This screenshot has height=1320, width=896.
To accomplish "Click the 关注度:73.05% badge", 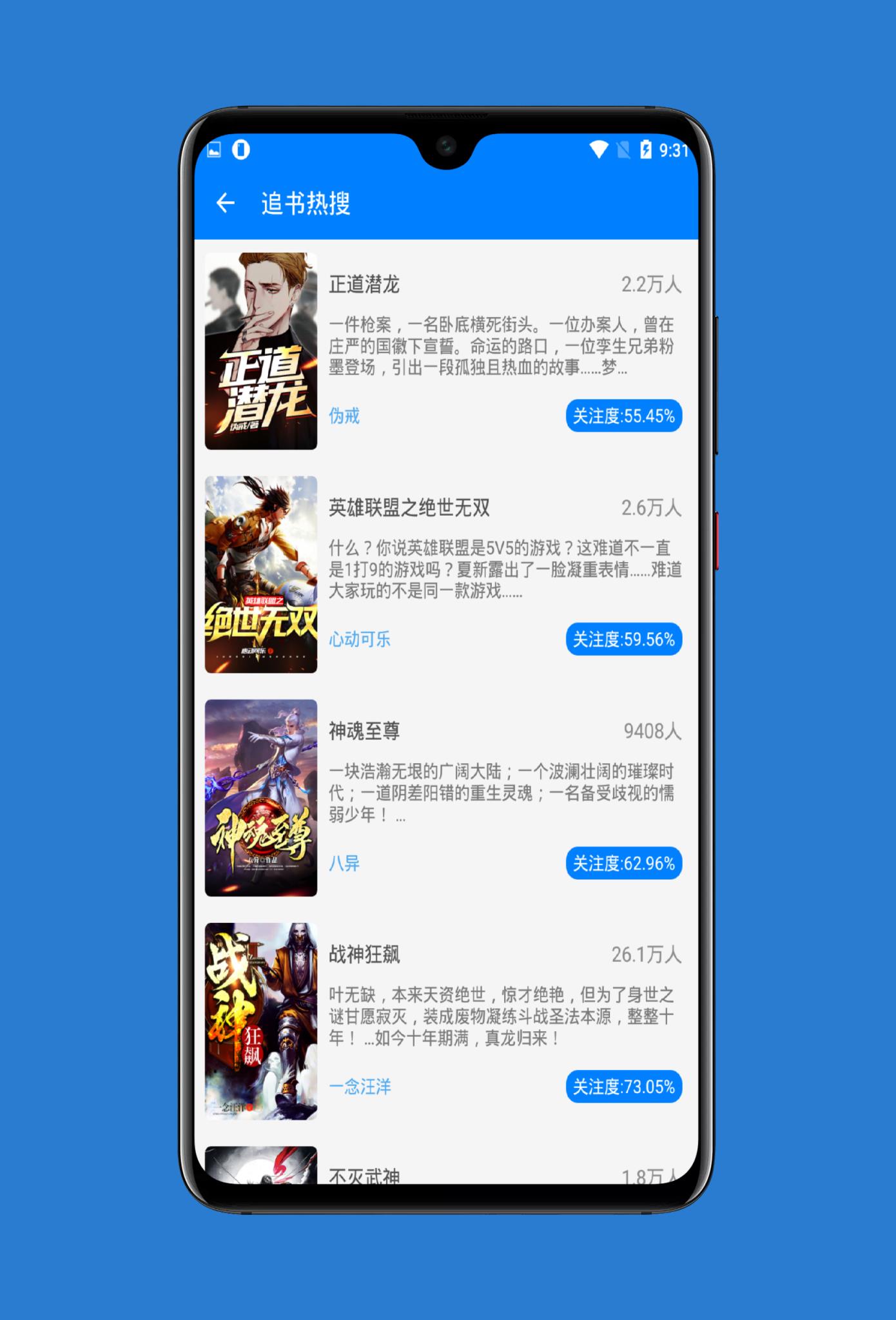I will pos(622,1085).
